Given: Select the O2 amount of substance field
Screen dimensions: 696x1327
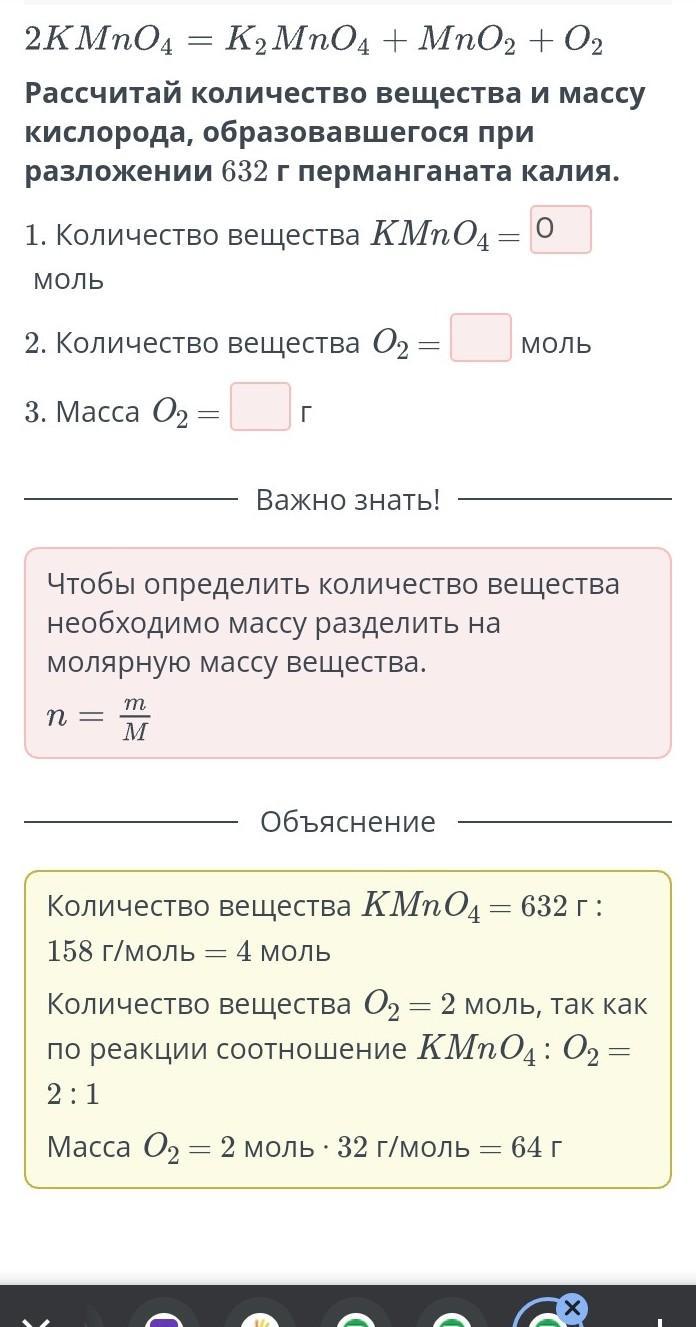Looking at the screenshot, I should [481, 338].
